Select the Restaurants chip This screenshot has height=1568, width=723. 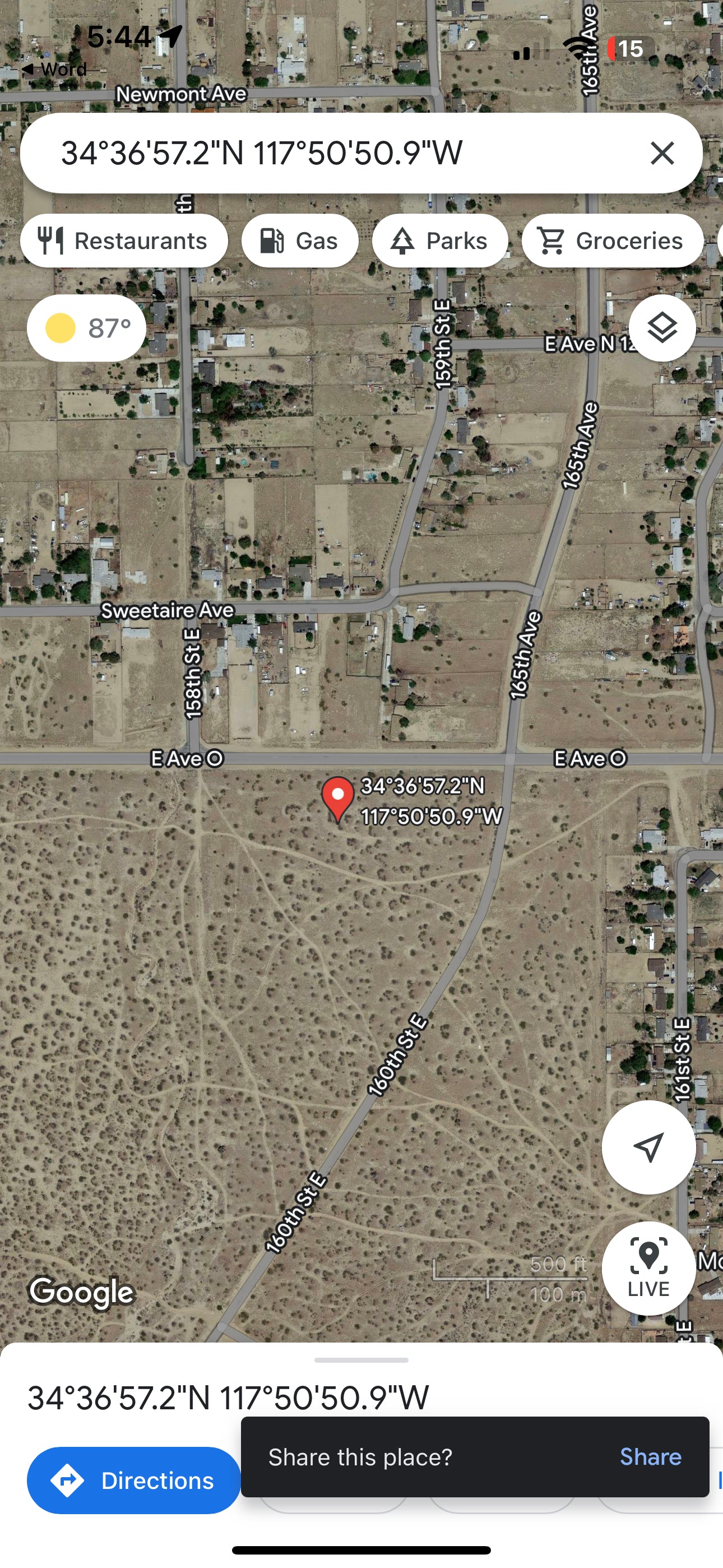(x=124, y=241)
